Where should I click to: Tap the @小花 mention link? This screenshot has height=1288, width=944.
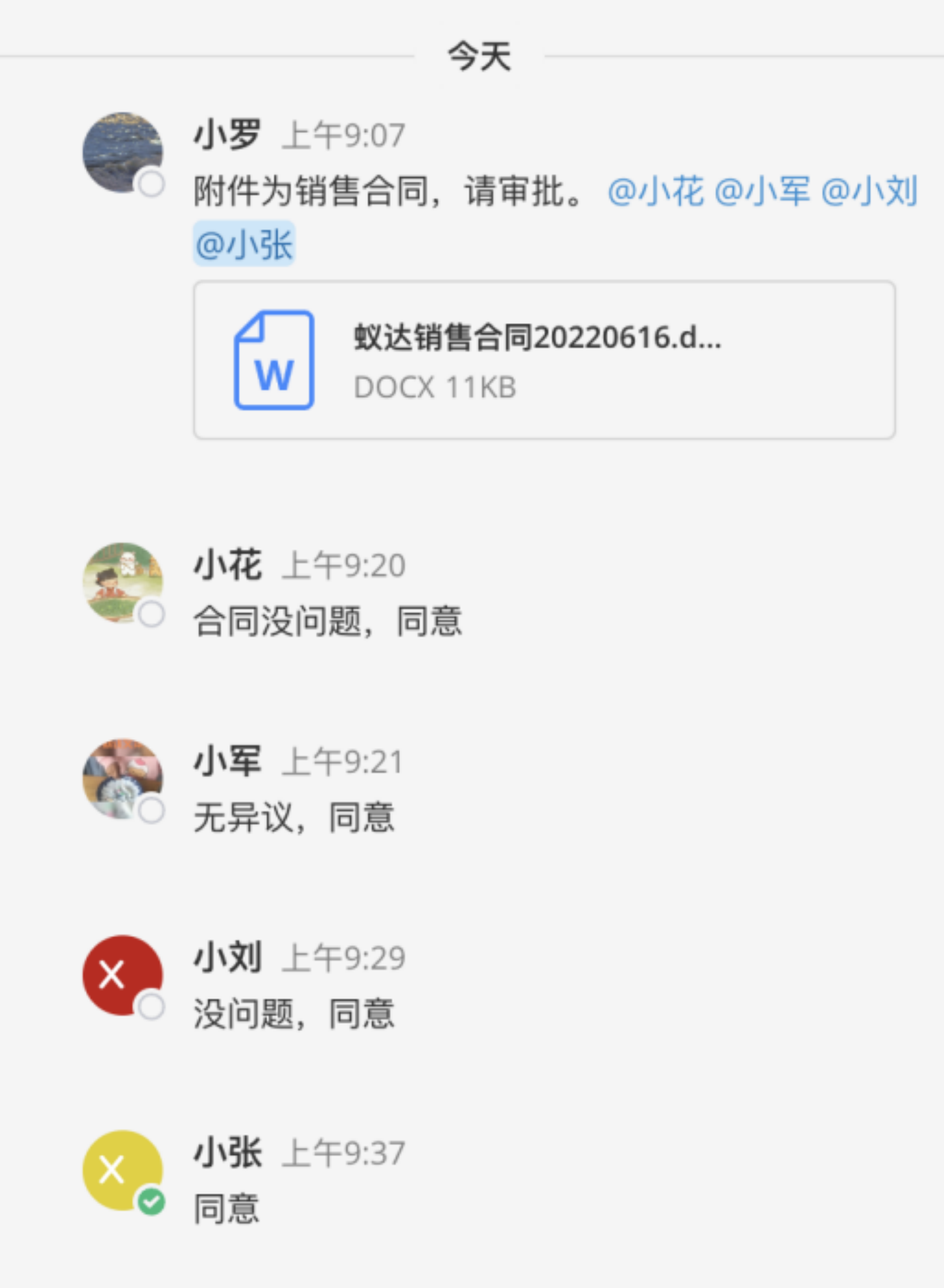(x=656, y=191)
